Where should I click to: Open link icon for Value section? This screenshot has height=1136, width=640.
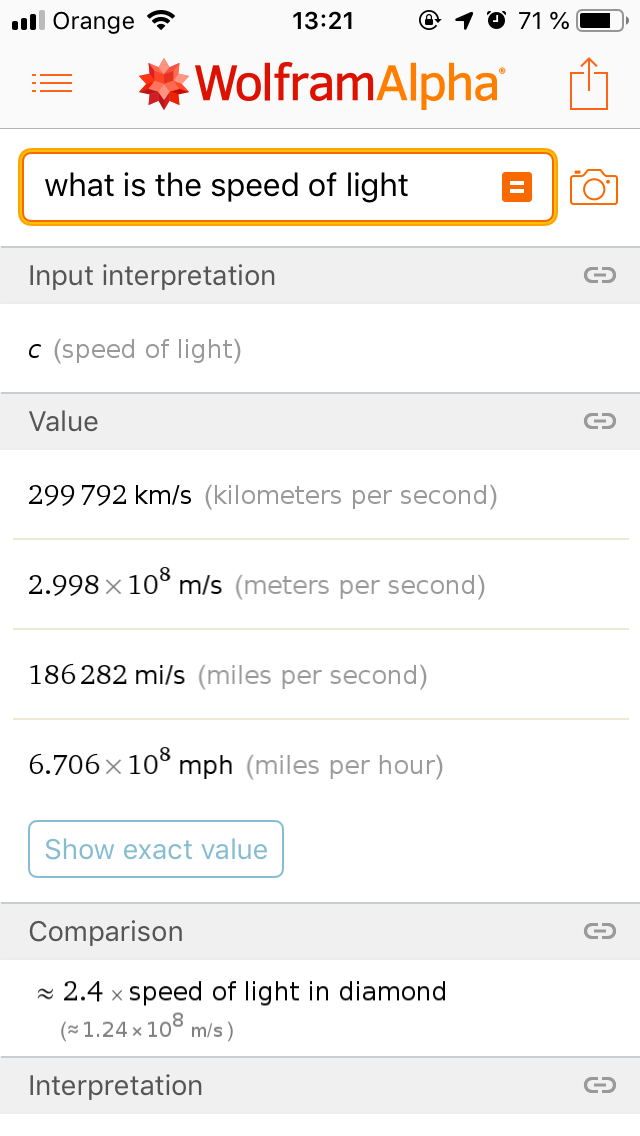(x=599, y=421)
